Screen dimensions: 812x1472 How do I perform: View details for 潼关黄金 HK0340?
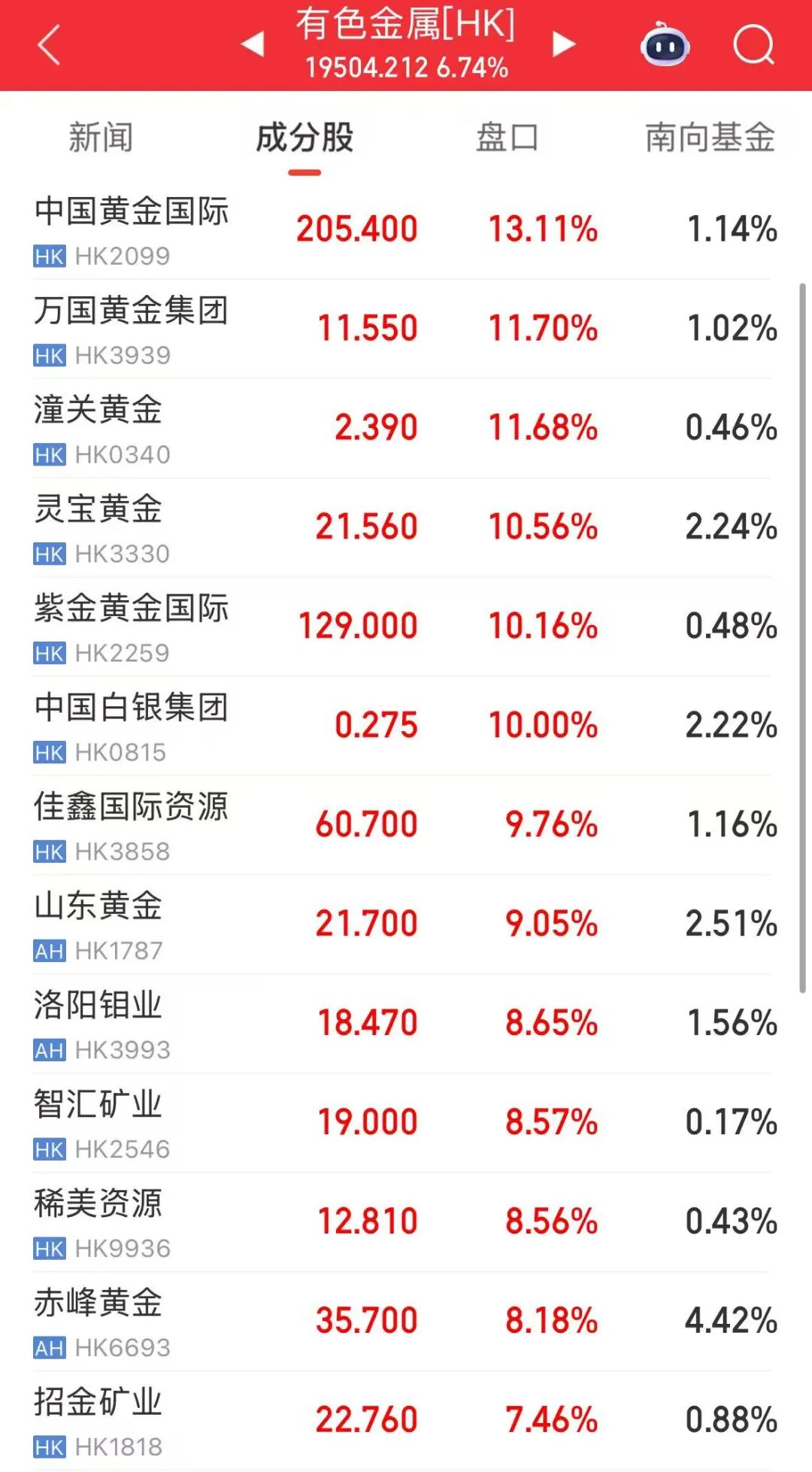coord(406,429)
